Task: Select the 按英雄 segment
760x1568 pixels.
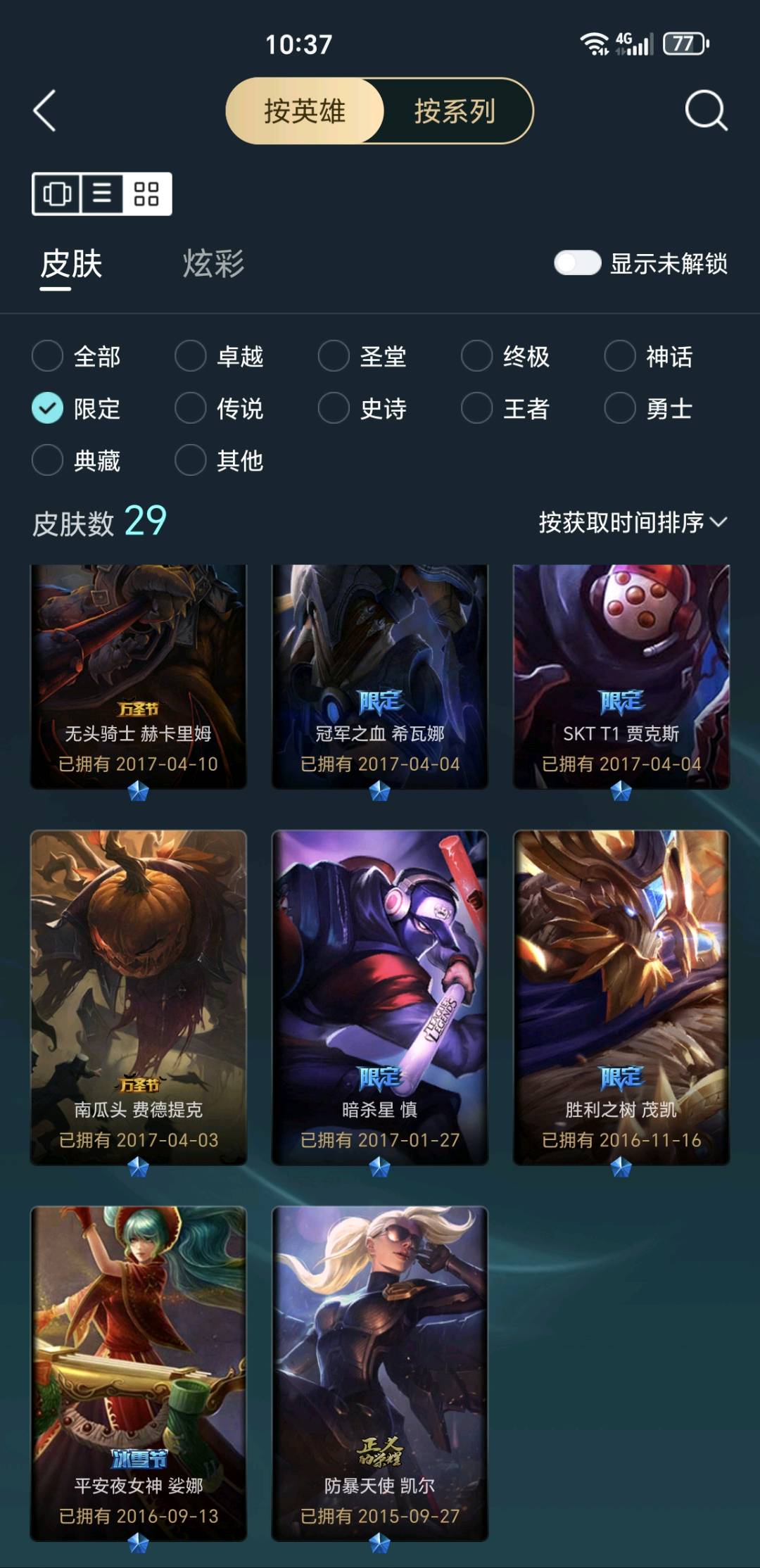Action: [x=305, y=111]
